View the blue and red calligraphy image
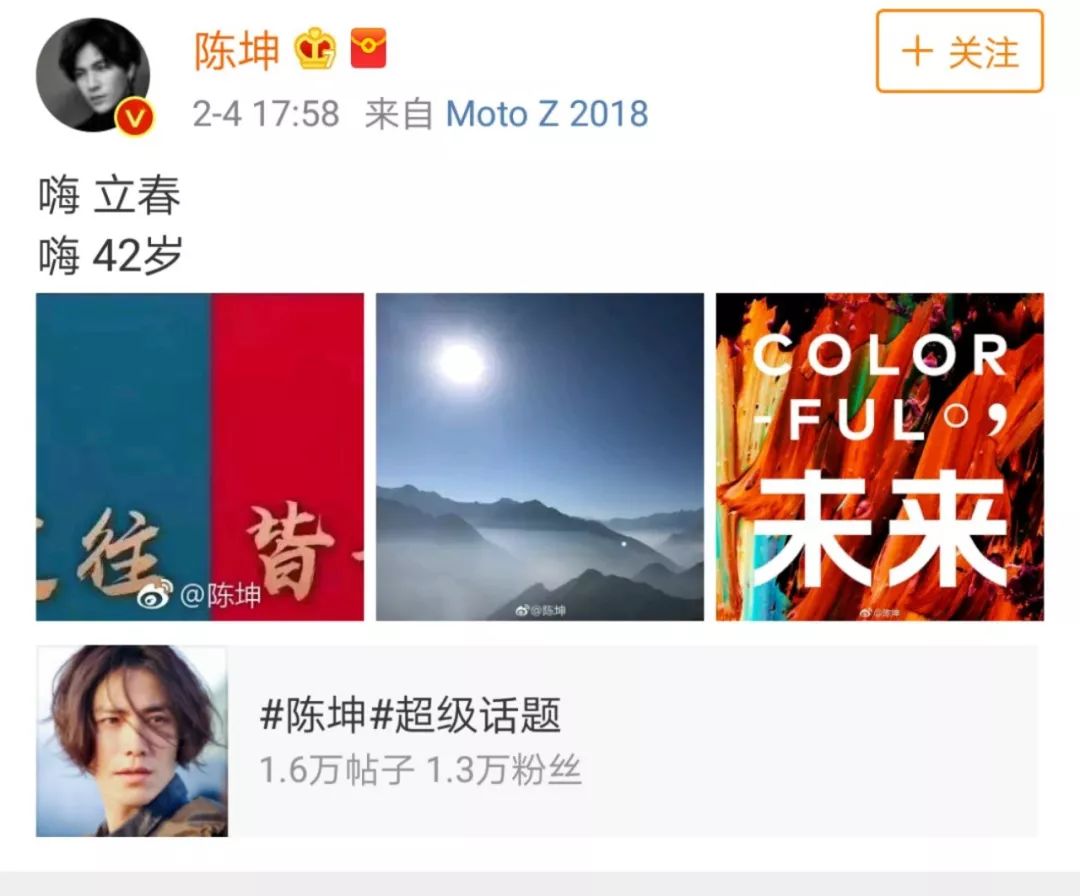Viewport: 1080px width, 896px height. coord(200,456)
